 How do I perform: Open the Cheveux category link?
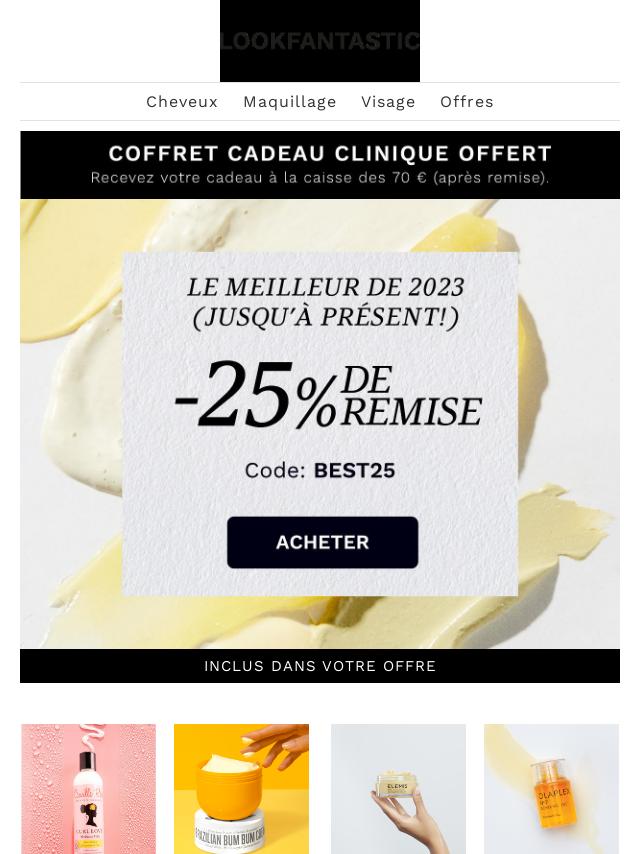182,102
